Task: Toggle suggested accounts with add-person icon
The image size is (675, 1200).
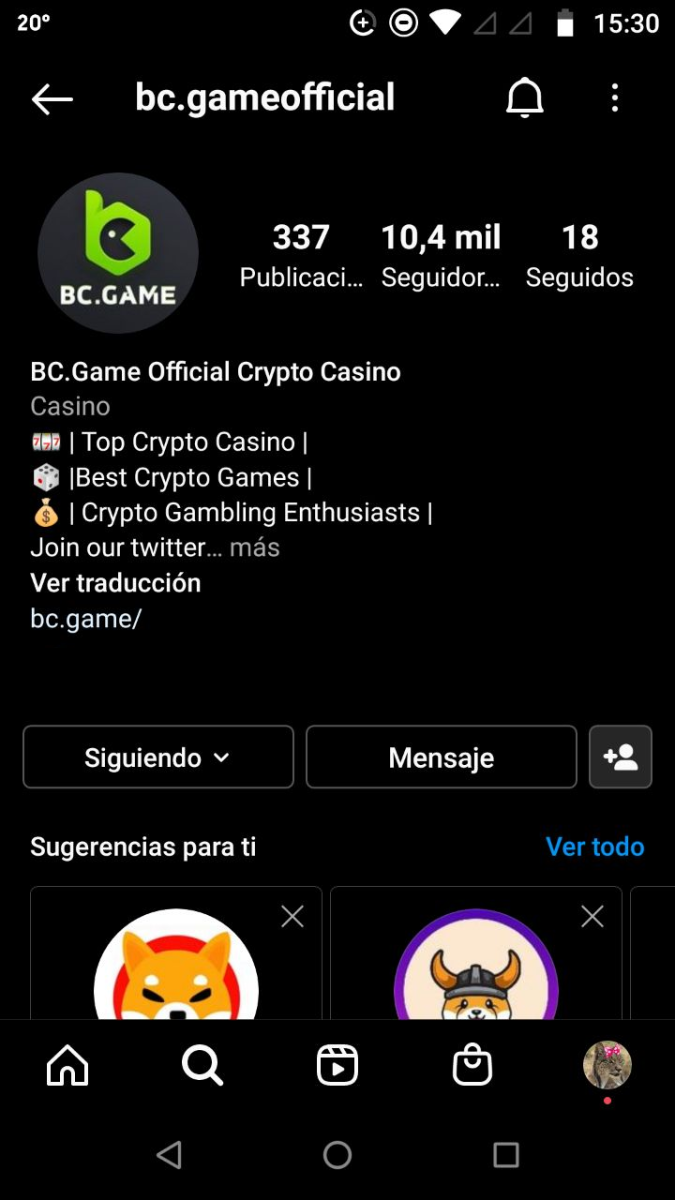Action: click(x=621, y=757)
